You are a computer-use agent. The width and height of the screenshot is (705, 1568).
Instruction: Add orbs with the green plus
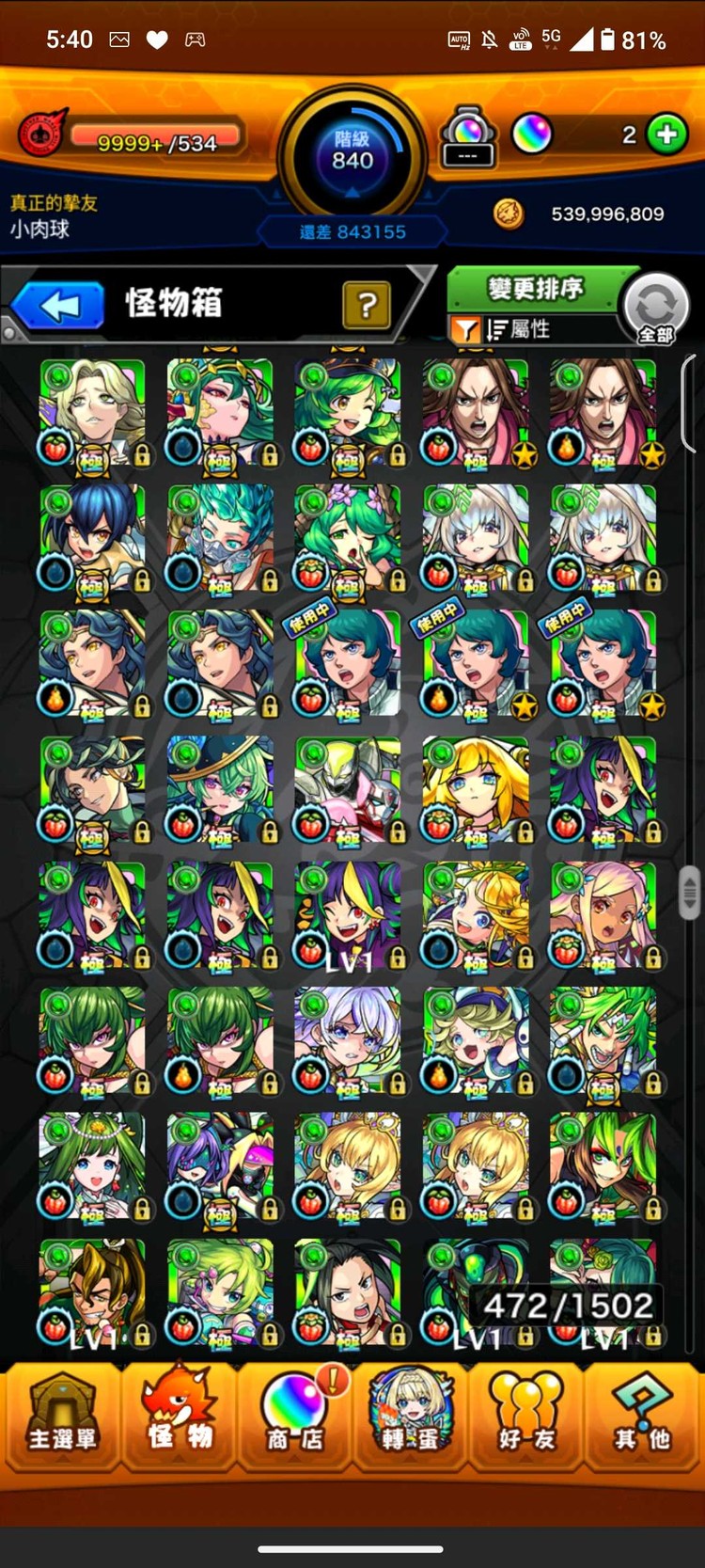click(x=667, y=135)
